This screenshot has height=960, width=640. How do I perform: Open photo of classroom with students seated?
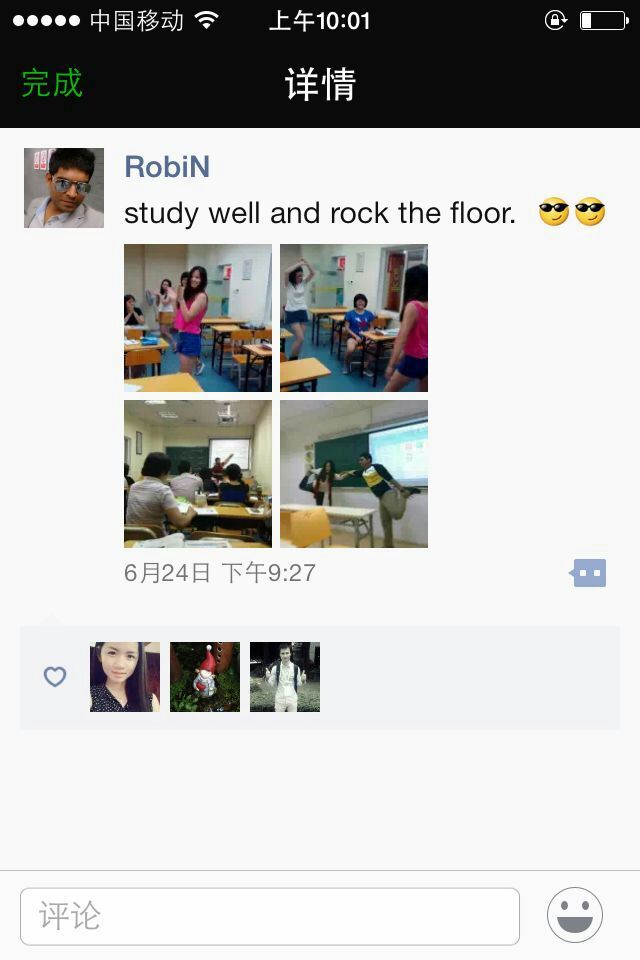198,474
